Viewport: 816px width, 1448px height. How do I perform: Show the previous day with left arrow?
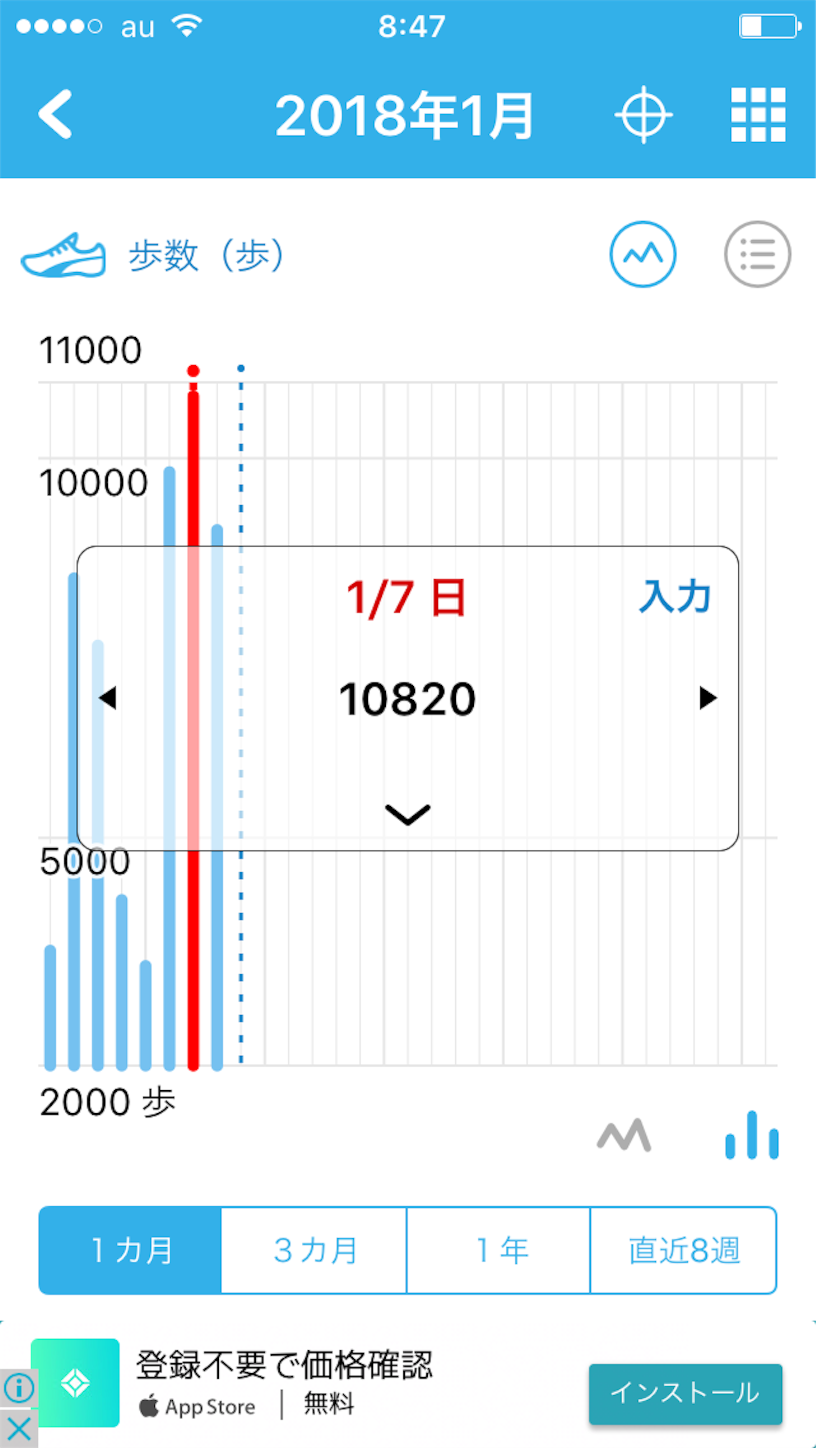pyautogui.click(x=108, y=697)
